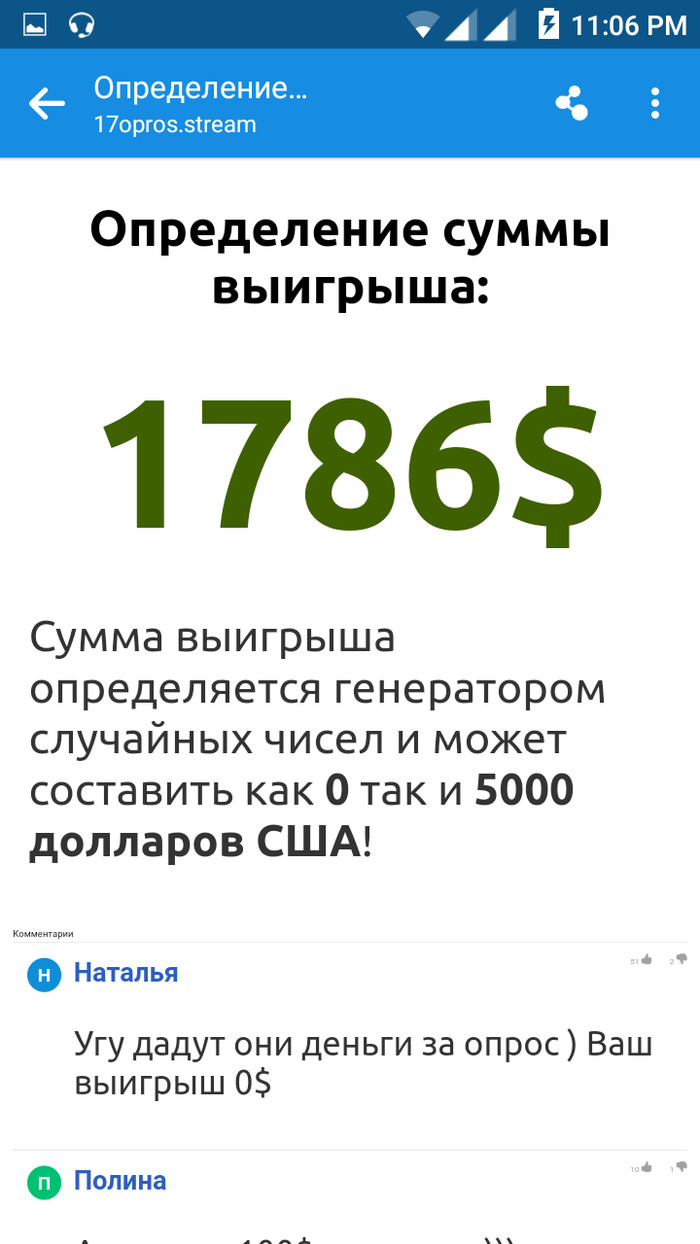Viewport: 700px width, 1244px height.
Task: Open Полина's profile name
Action: click(x=120, y=1181)
